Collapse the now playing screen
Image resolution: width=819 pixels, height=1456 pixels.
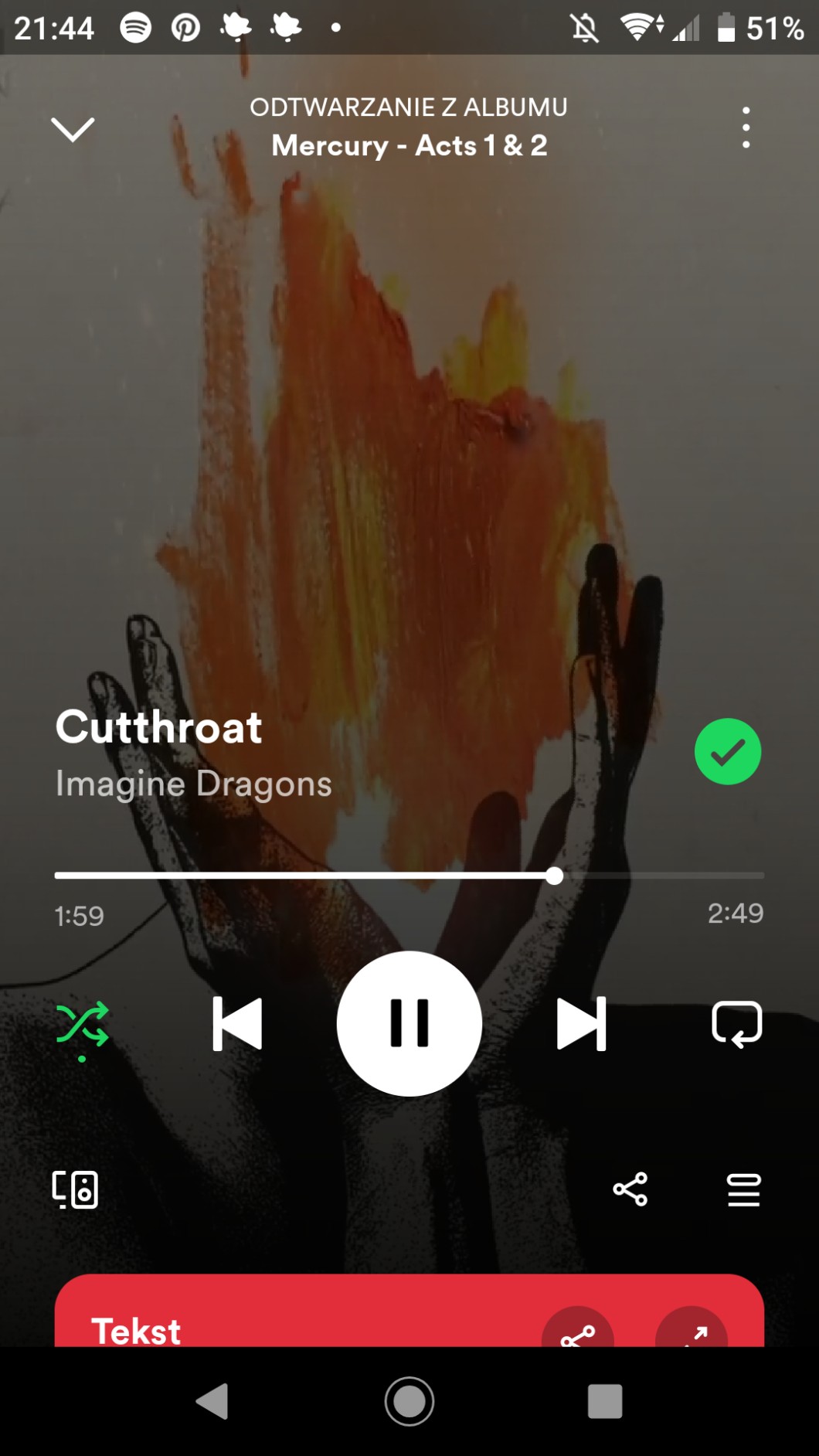pos(73,129)
